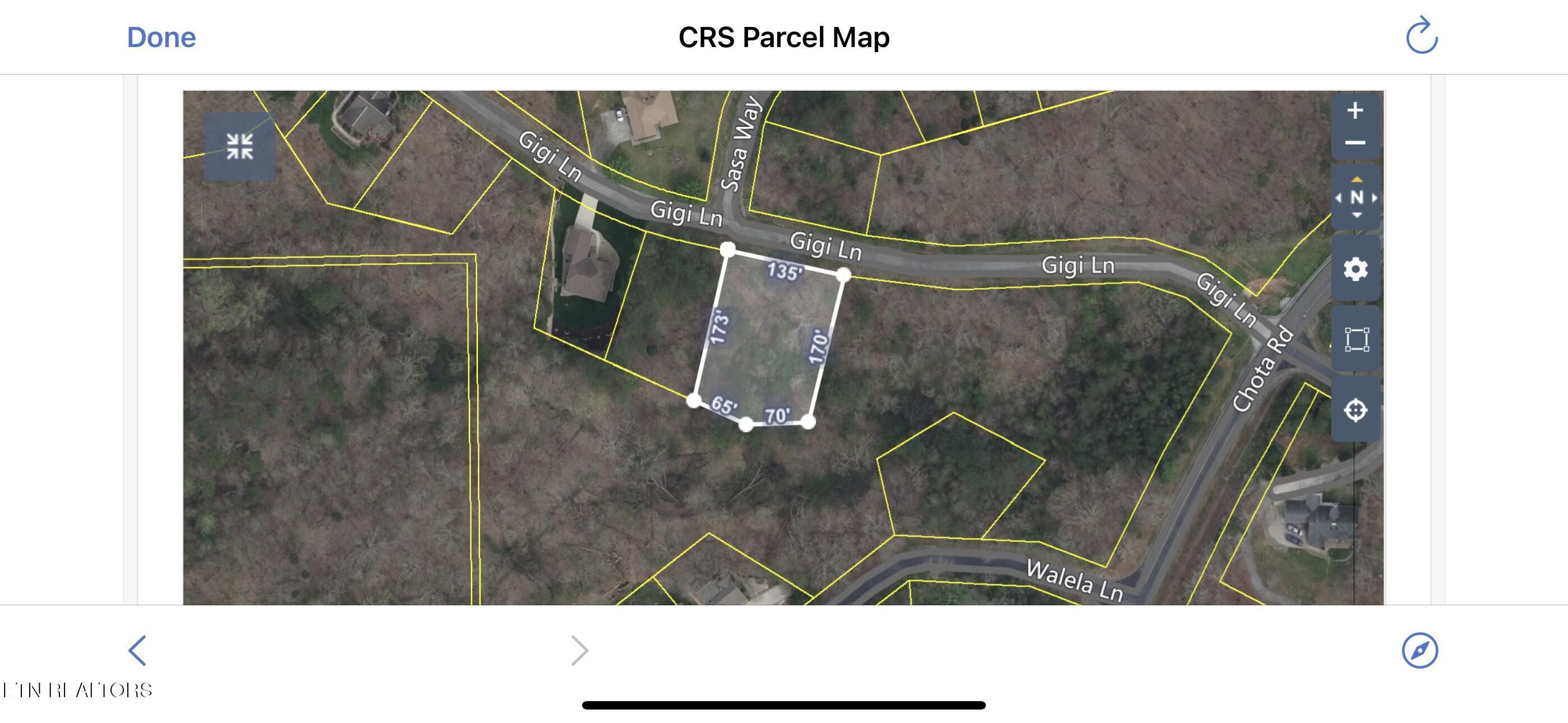Image resolution: width=1568 pixels, height=723 pixels.
Task: Reload the page with the refresh icon
Action: tap(1421, 36)
